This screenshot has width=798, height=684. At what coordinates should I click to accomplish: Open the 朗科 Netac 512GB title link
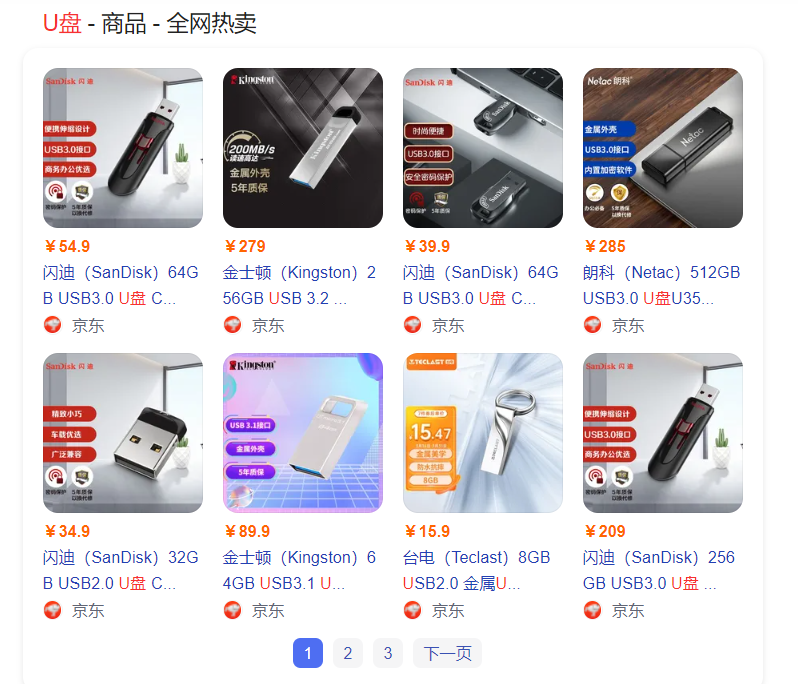pyautogui.click(x=661, y=284)
